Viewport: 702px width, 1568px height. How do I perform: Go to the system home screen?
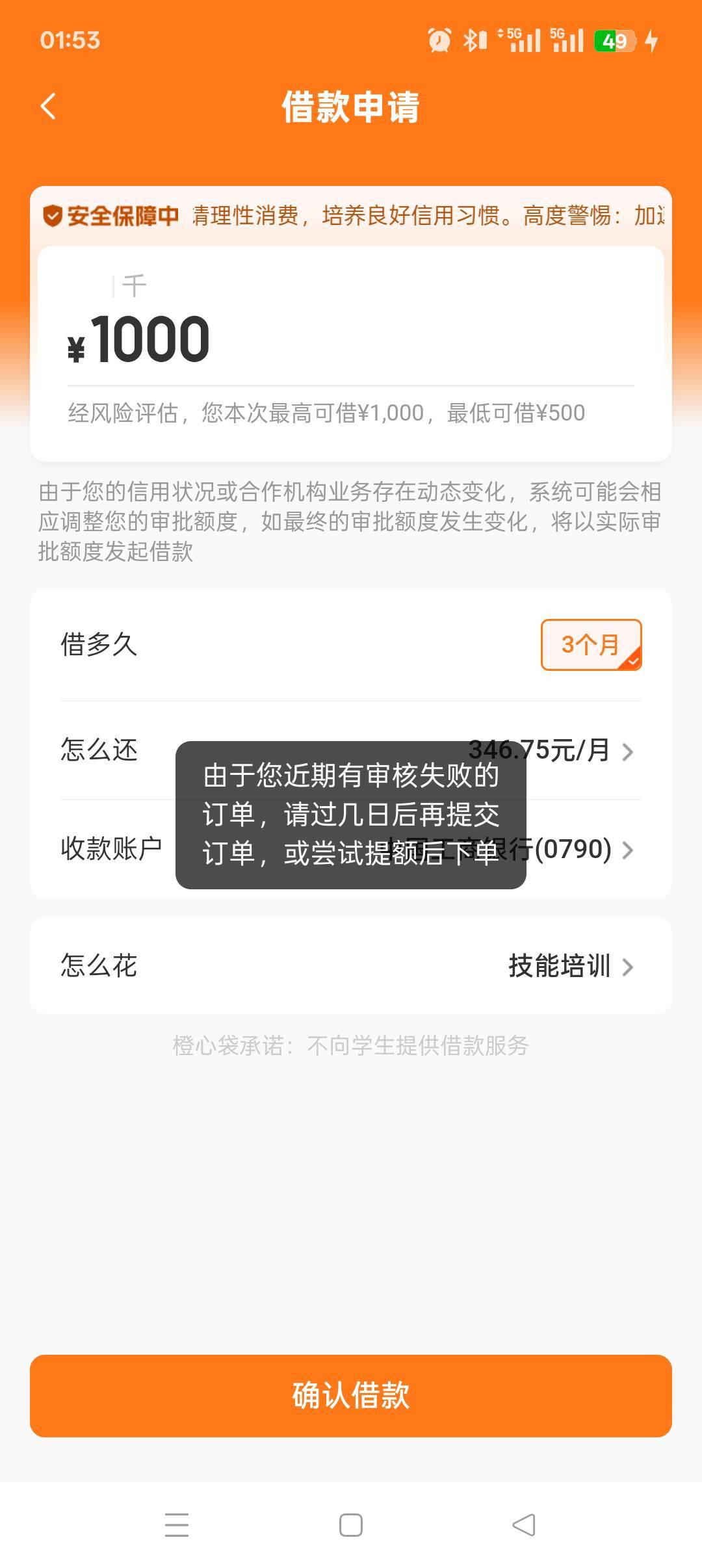351,1525
